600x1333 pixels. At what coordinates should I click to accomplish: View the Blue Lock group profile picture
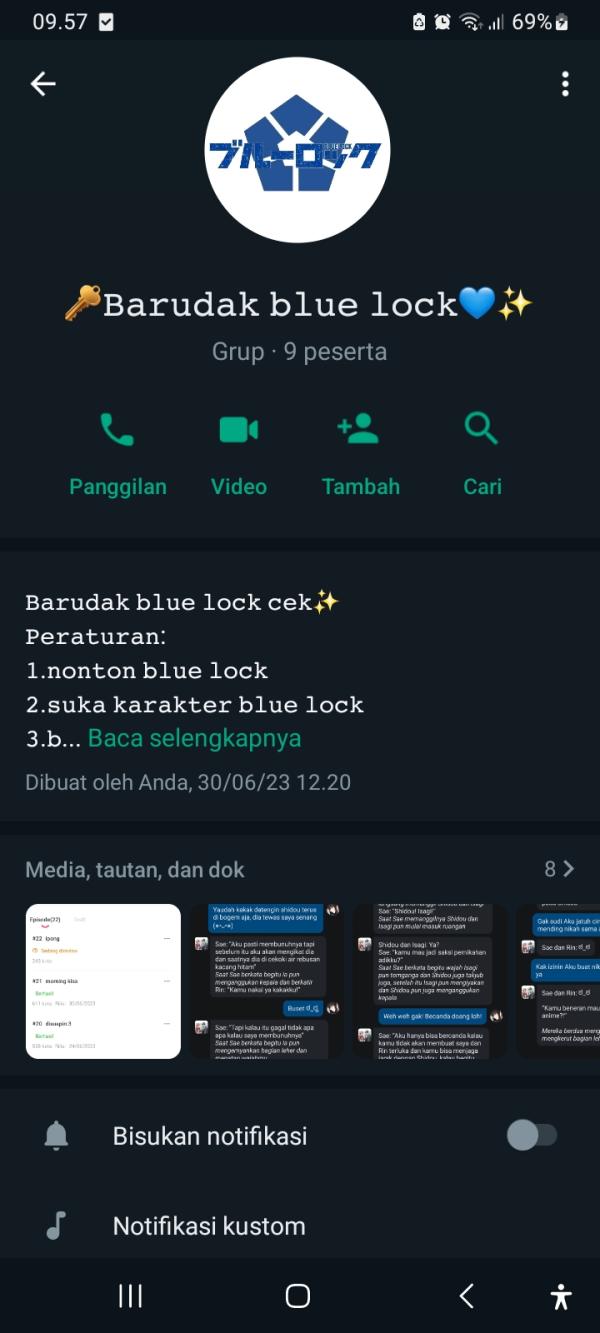pyautogui.click(x=297, y=151)
